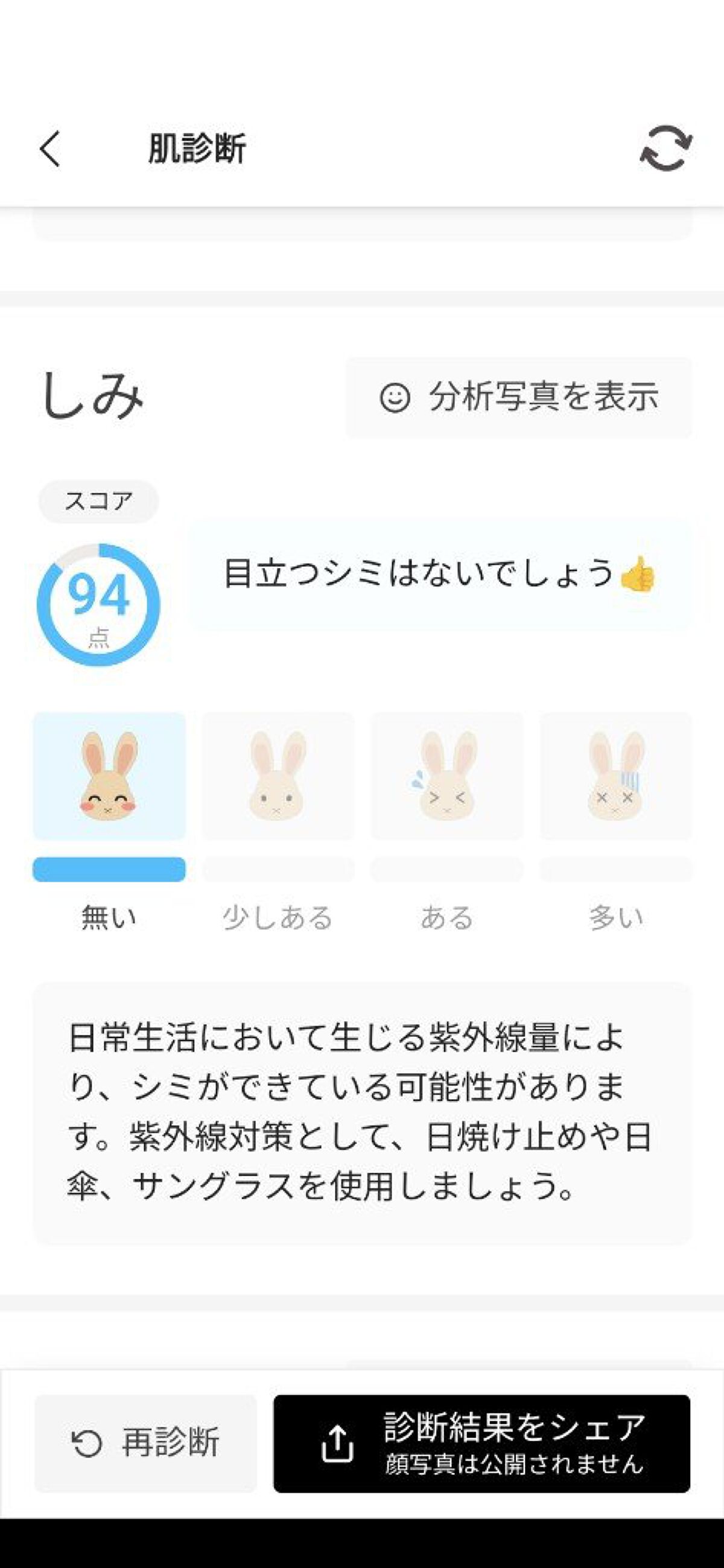Share the results via 診断結果をシェア

[481, 1444]
